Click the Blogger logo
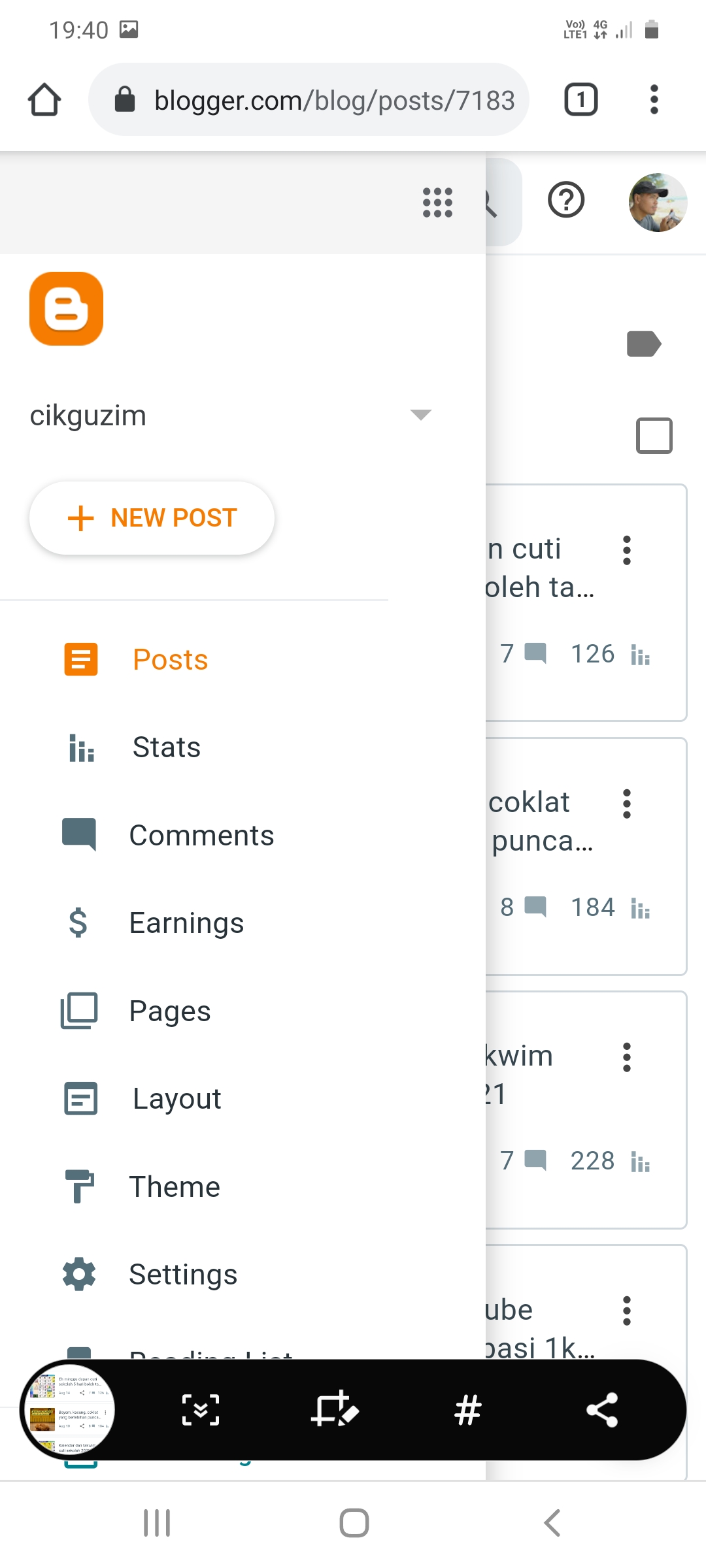Screen dimensions: 706x1568 [65, 309]
